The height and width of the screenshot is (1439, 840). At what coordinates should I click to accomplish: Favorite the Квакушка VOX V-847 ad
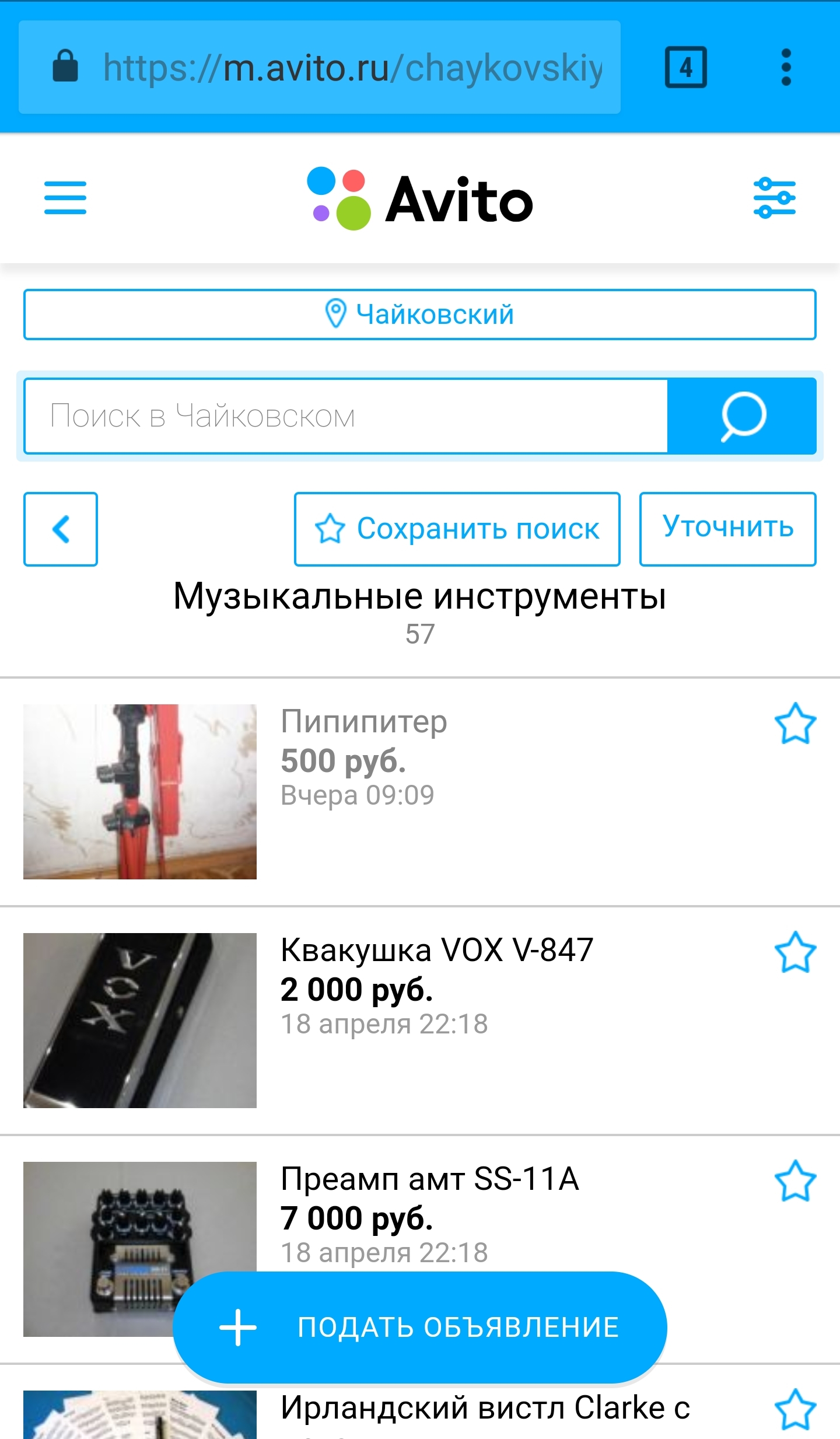(795, 952)
